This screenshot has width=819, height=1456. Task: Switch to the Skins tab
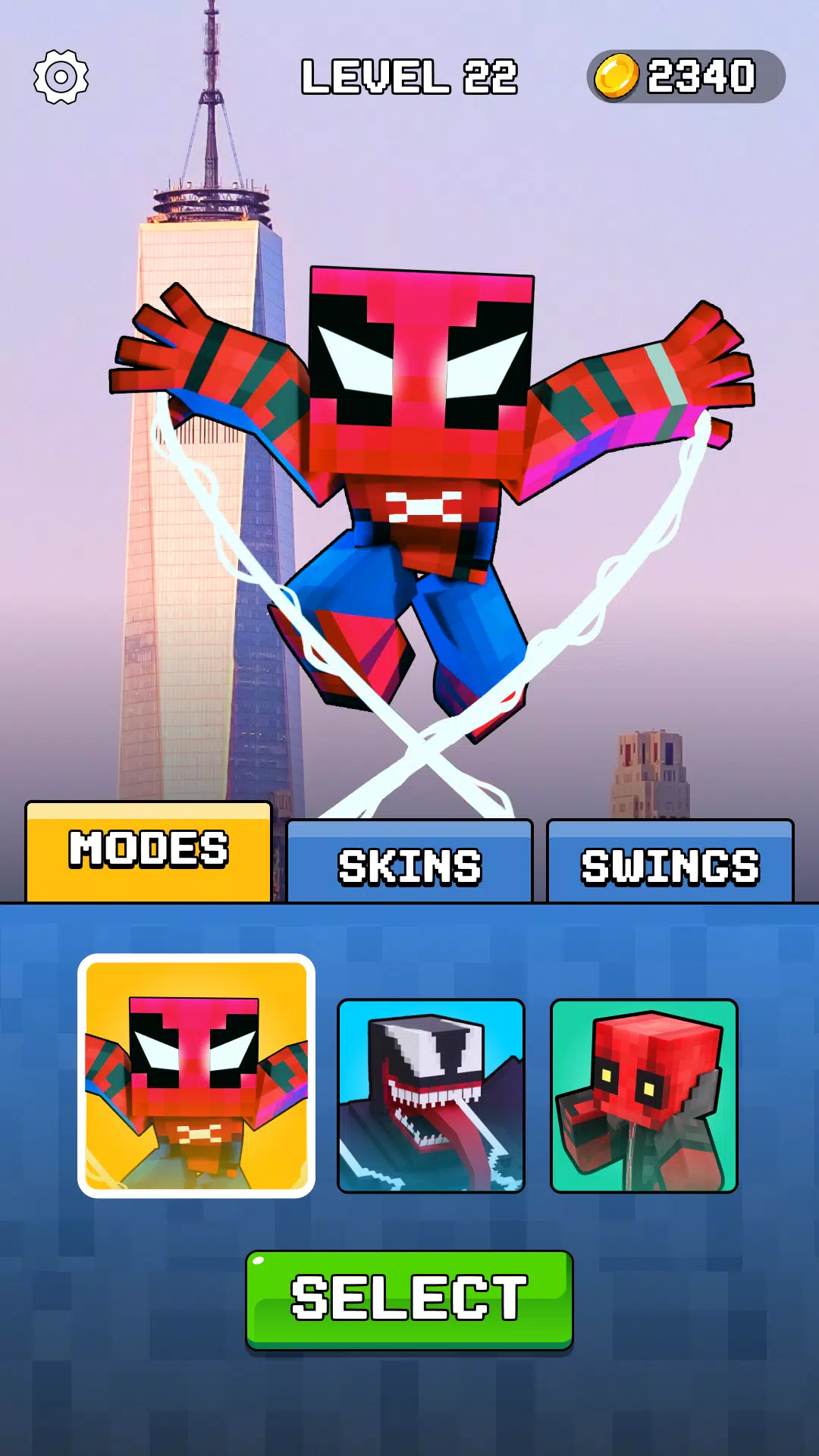[x=409, y=863]
